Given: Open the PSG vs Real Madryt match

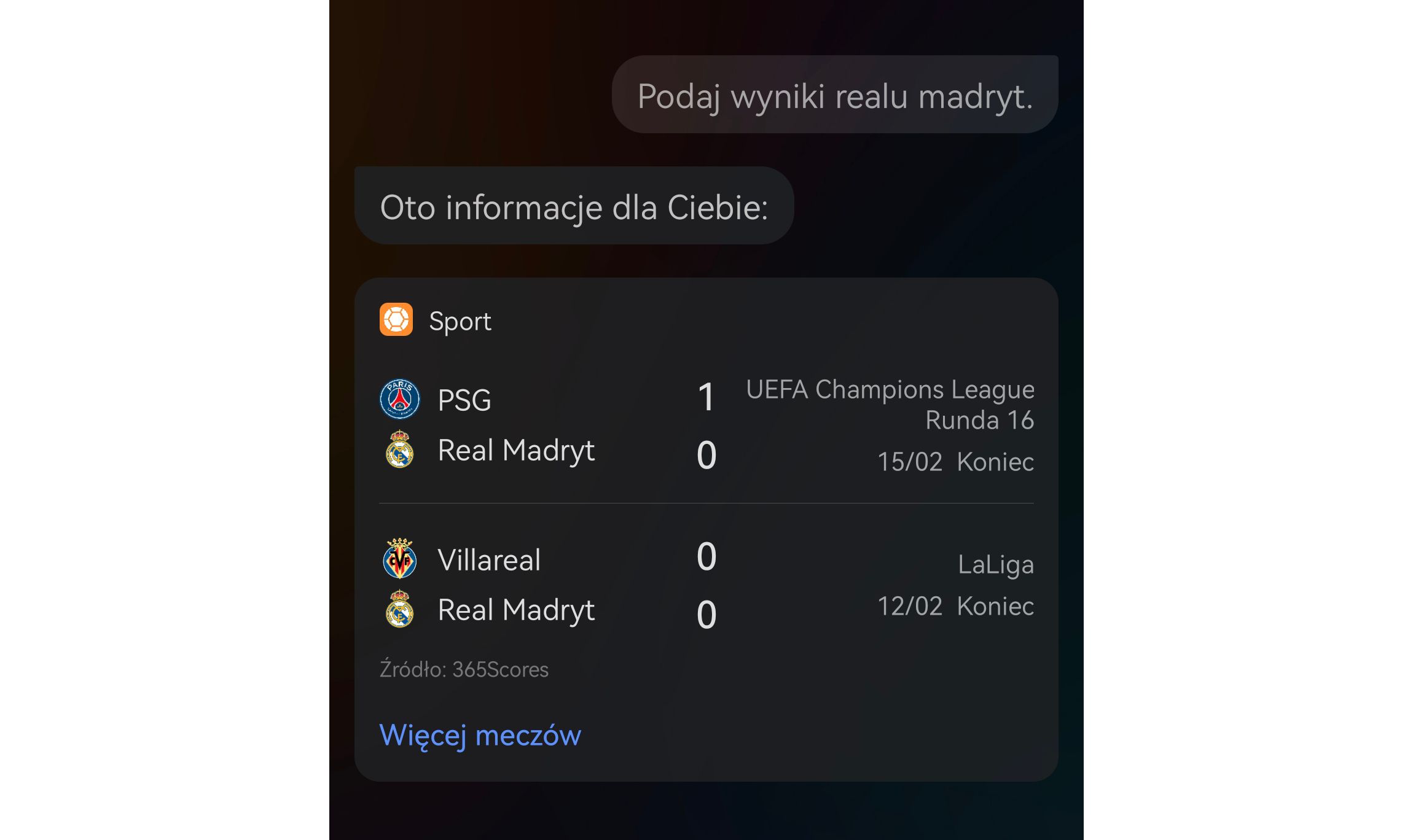Looking at the screenshot, I should tap(705, 425).
